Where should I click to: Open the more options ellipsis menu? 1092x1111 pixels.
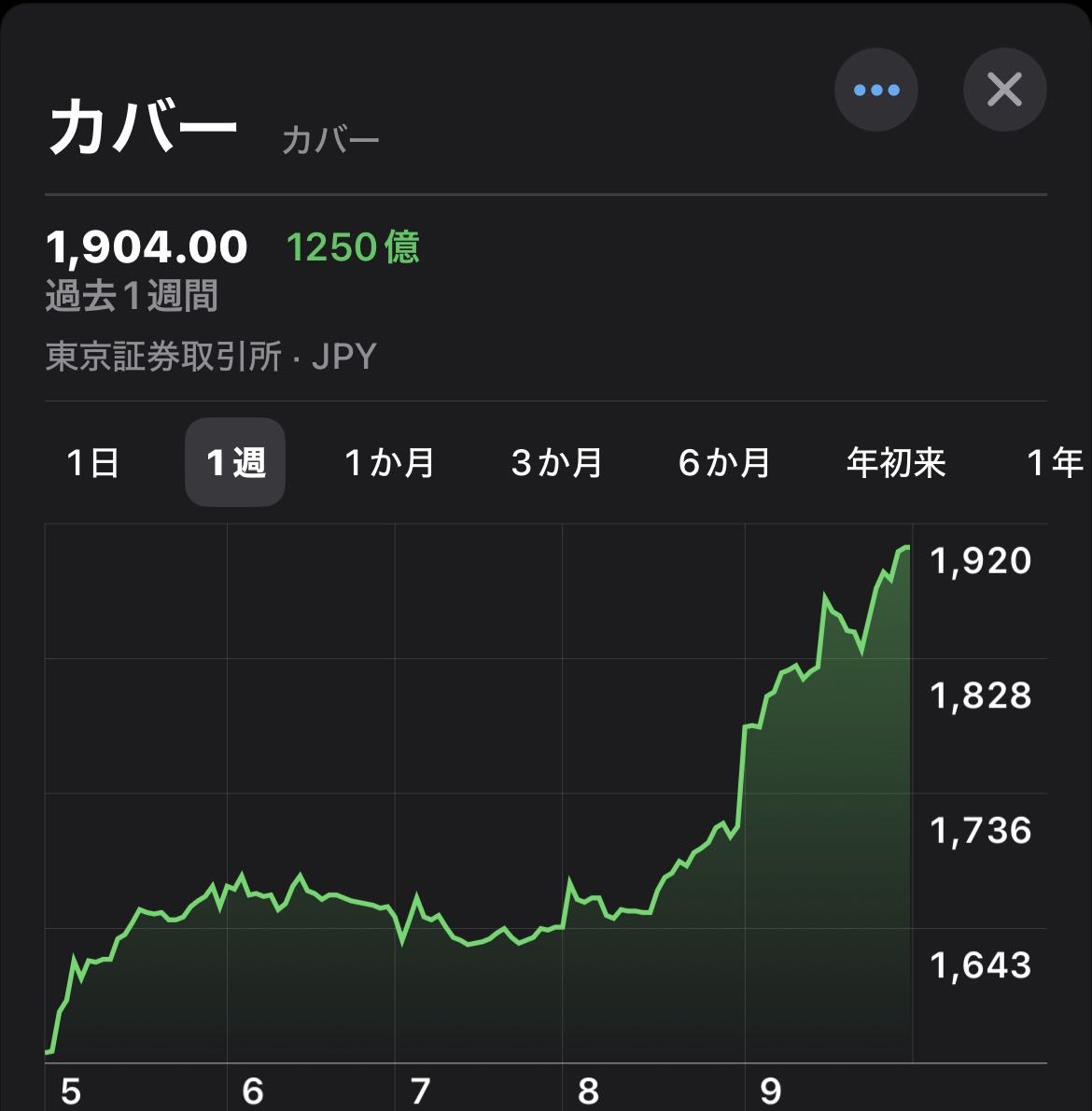click(875, 91)
